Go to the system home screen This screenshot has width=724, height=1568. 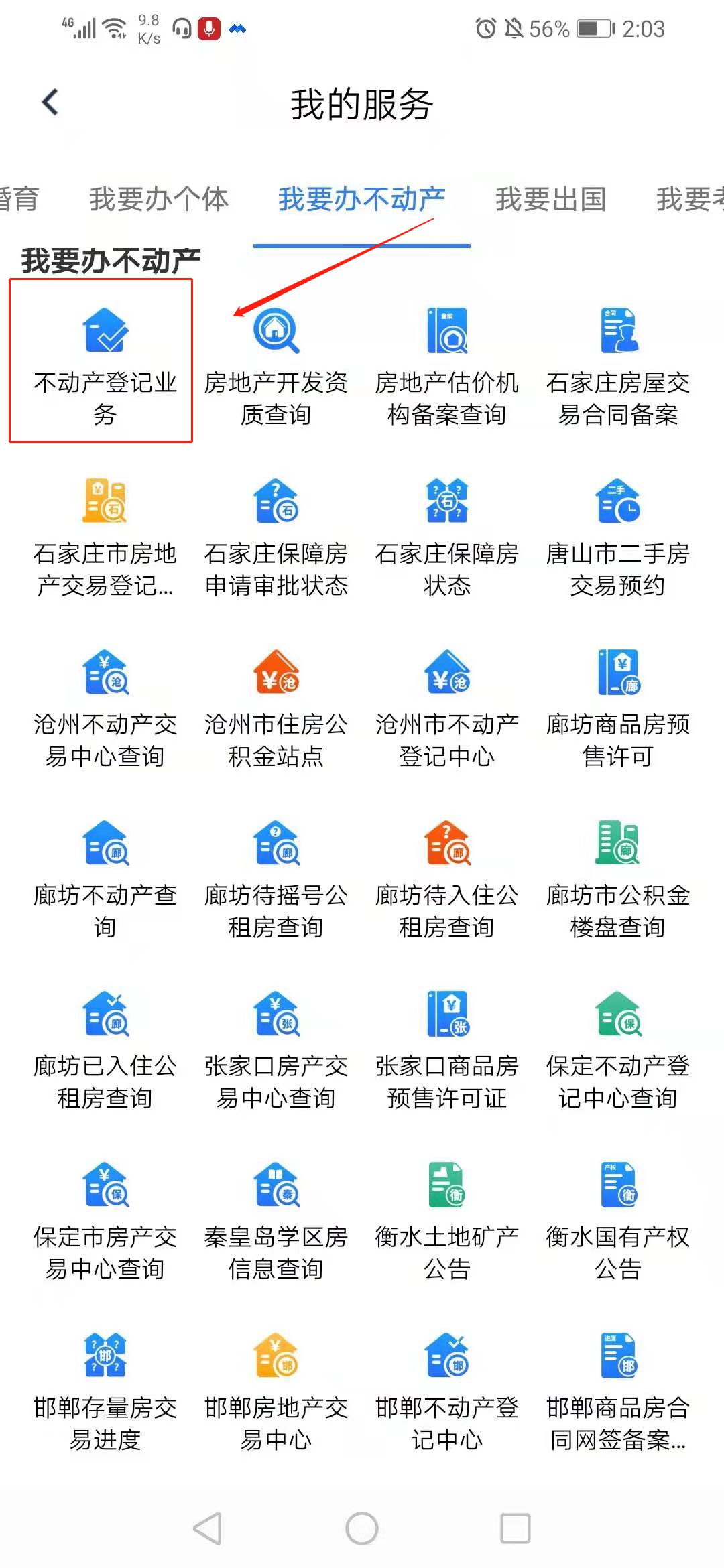(361, 1528)
